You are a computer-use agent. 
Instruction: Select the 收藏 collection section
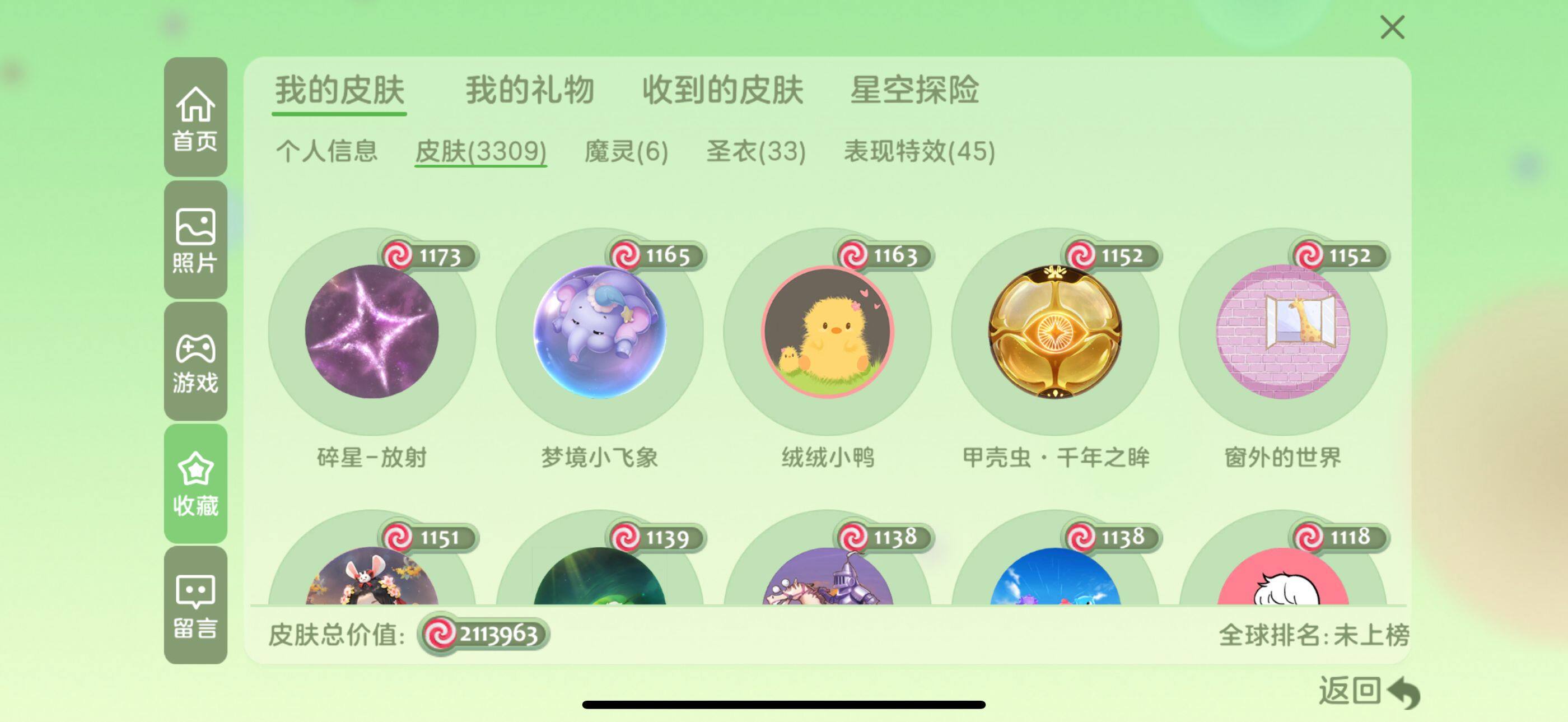[195, 483]
